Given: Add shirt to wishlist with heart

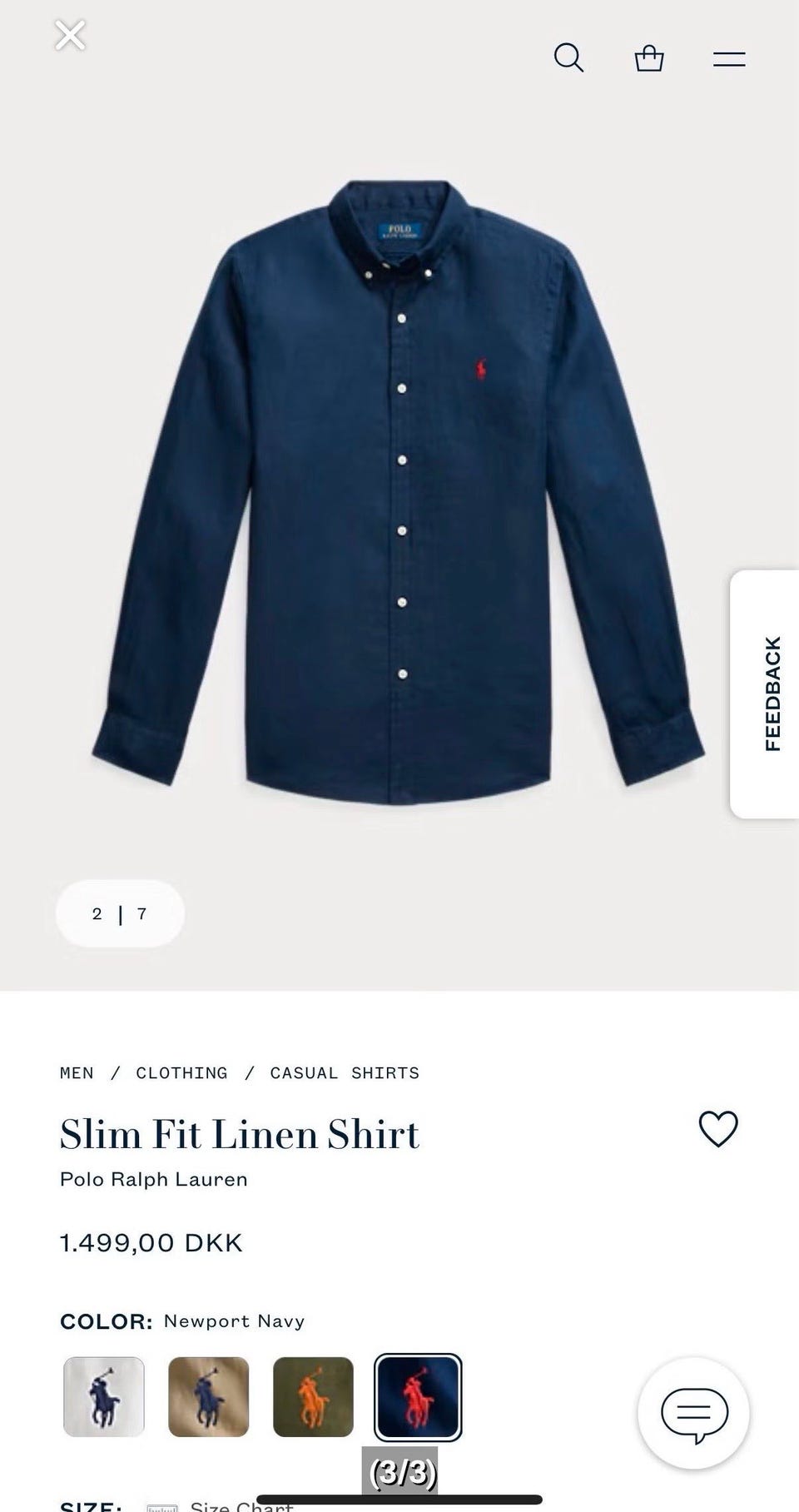Looking at the screenshot, I should tap(718, 1130).
